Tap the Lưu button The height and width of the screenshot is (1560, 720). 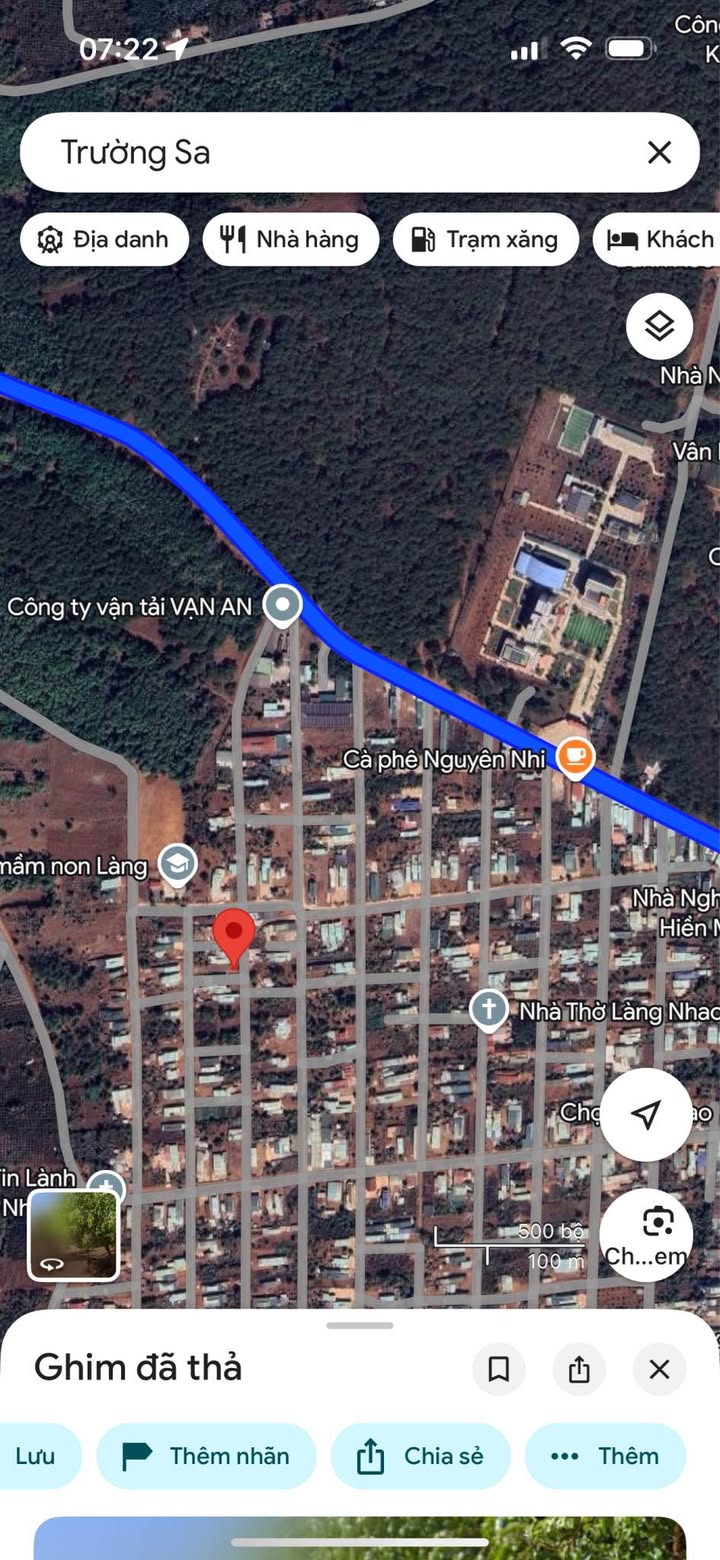point(36,1456)
